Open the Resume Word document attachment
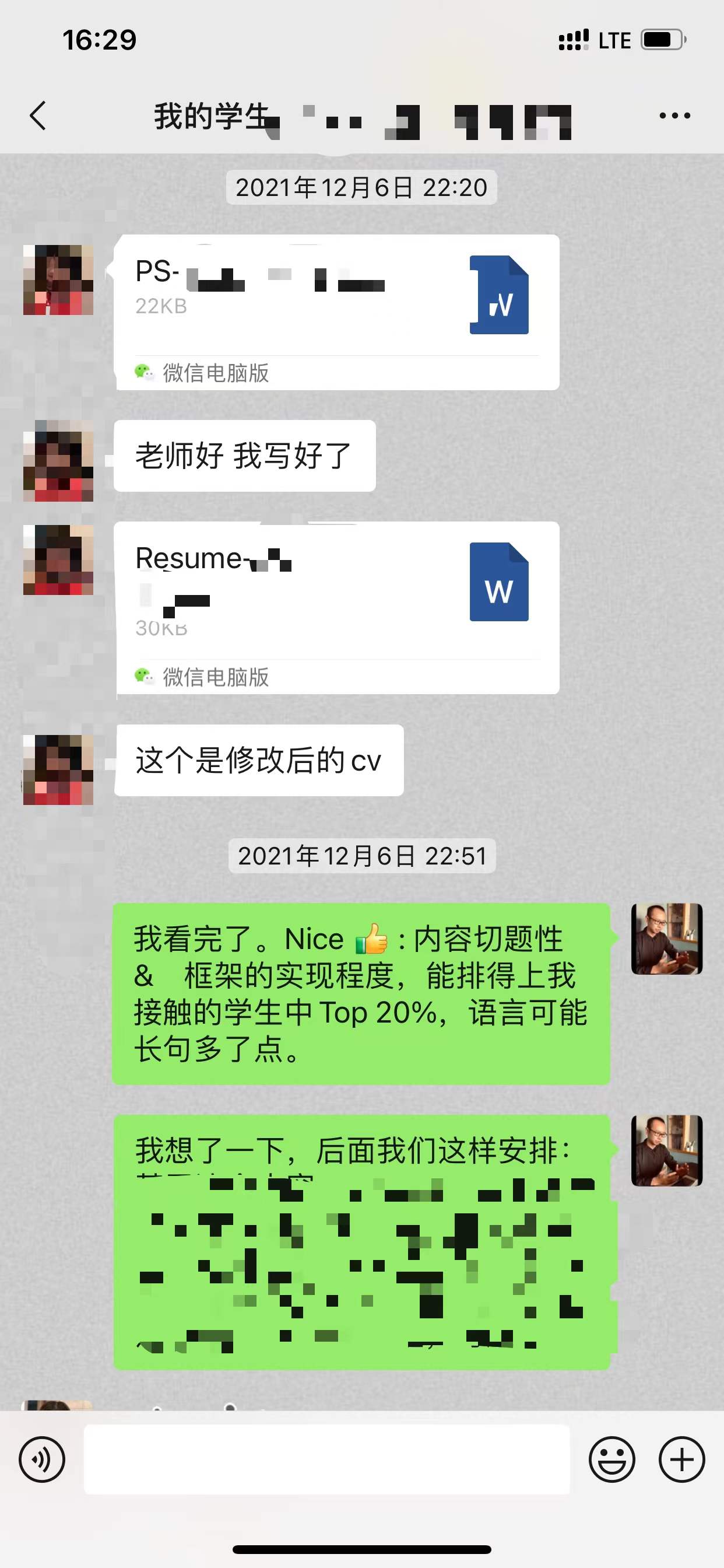Image resolution: width=724 pixels, height=1568 pixels. click(336, 607)
